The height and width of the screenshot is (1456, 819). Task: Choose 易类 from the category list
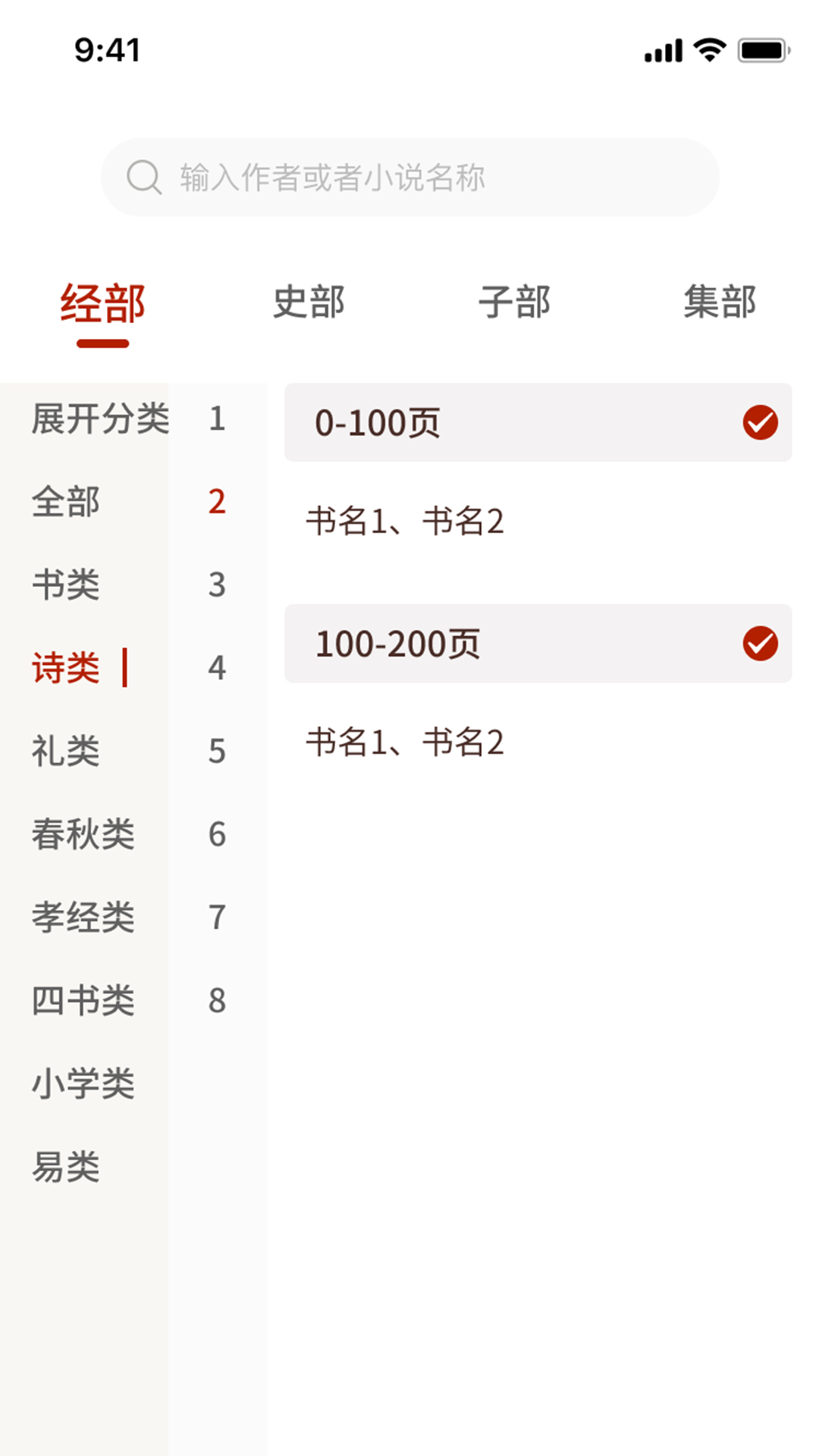tap(66, 1168)
